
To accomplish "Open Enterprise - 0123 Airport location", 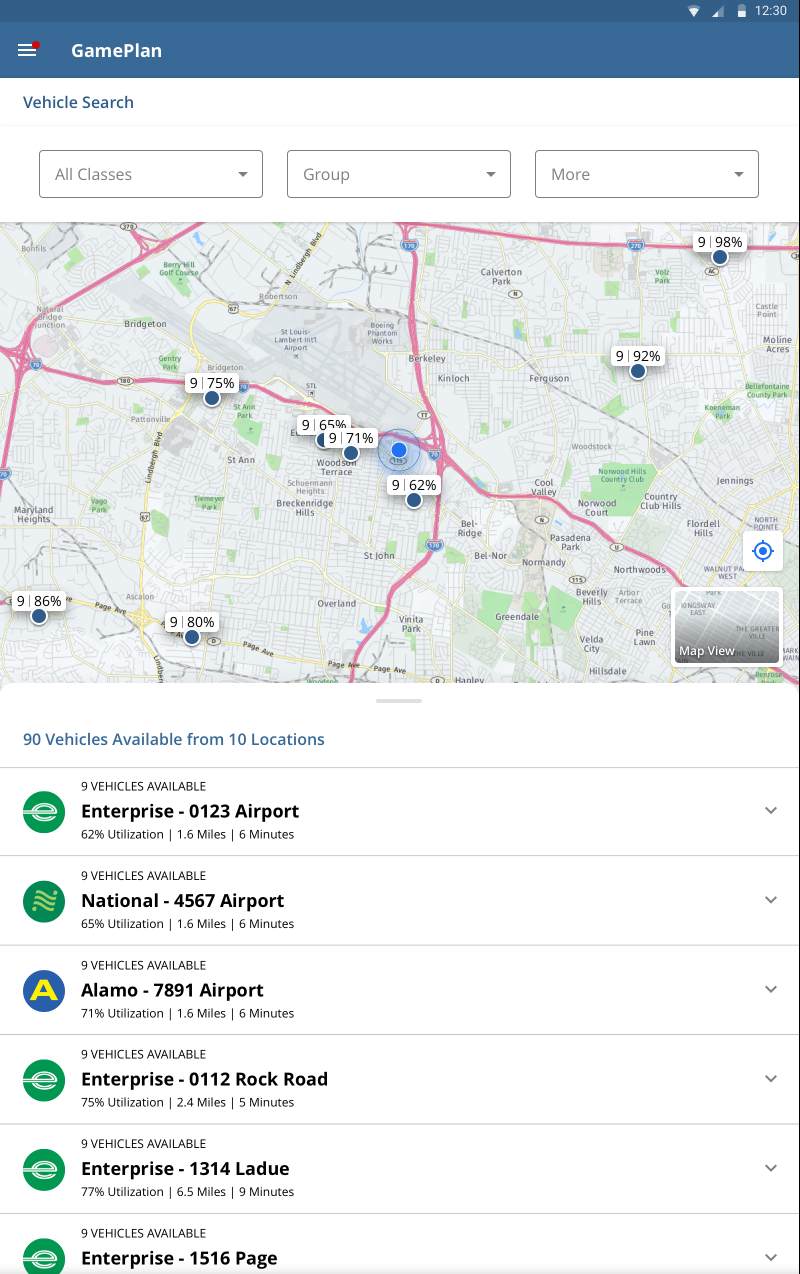I will coord(190,811).
